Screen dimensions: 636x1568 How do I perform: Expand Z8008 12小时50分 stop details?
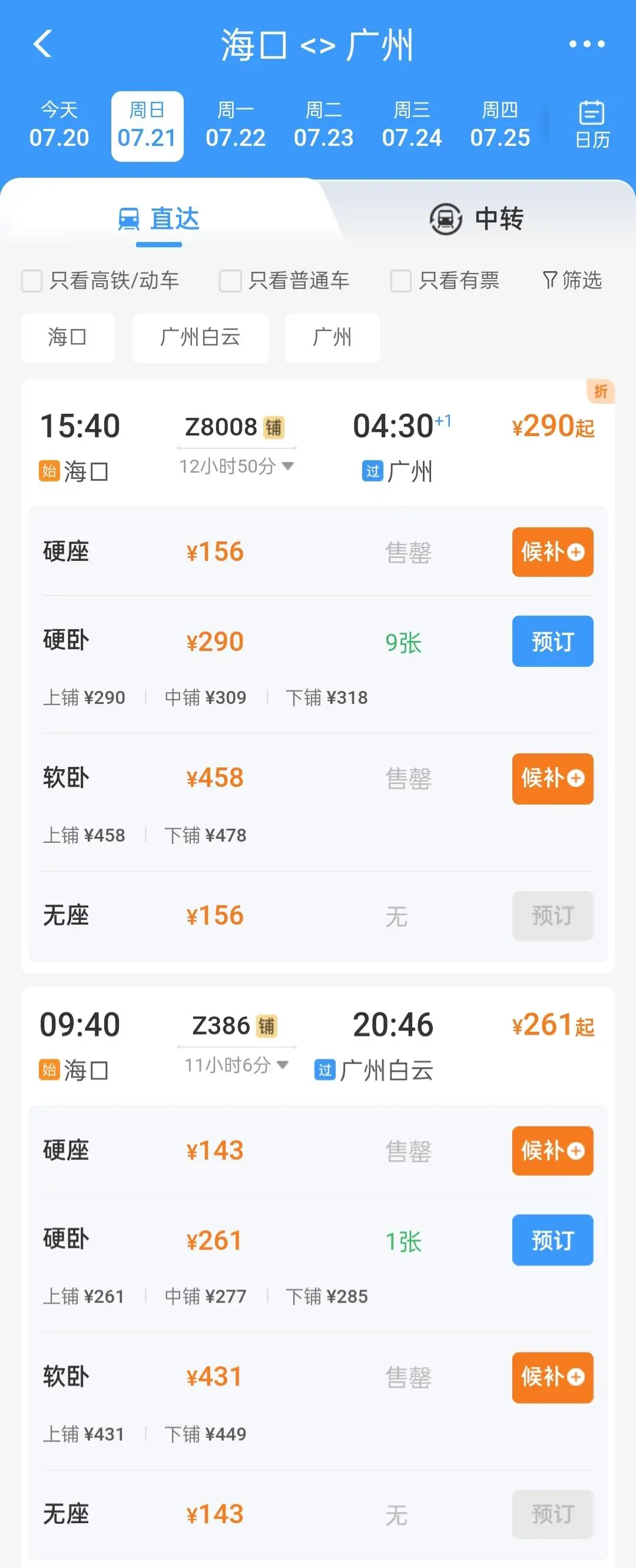tap(236, 466)
